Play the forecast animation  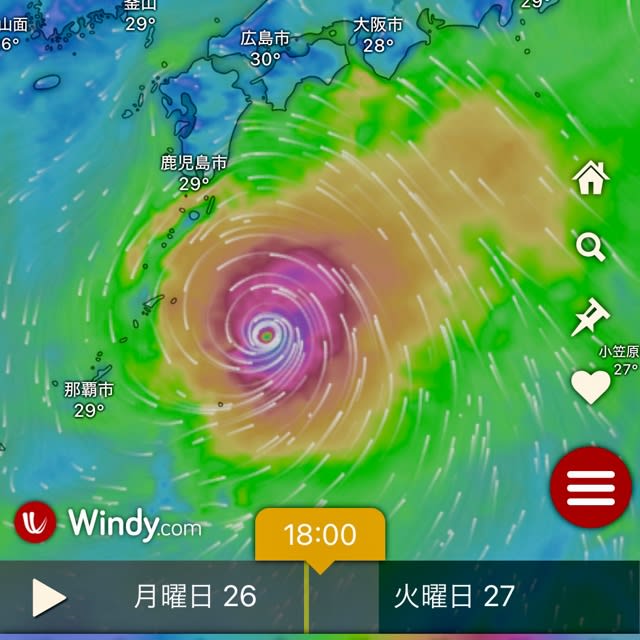click(49, 597)
